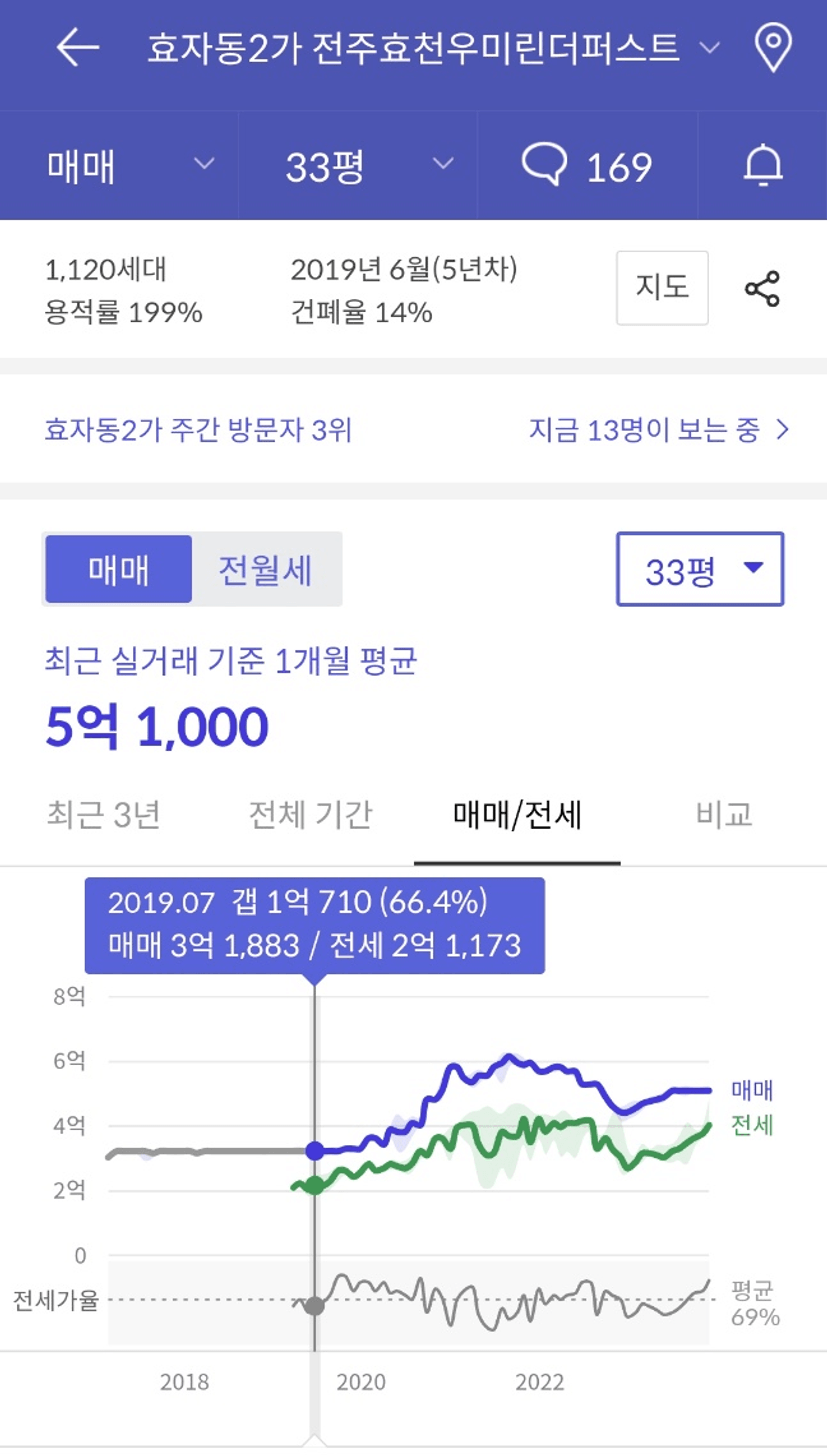Tap the 지도 map button
Image resolution: width=827 pixels, height=1455 pixels.
pyautogui.click(x=662, y=288)
